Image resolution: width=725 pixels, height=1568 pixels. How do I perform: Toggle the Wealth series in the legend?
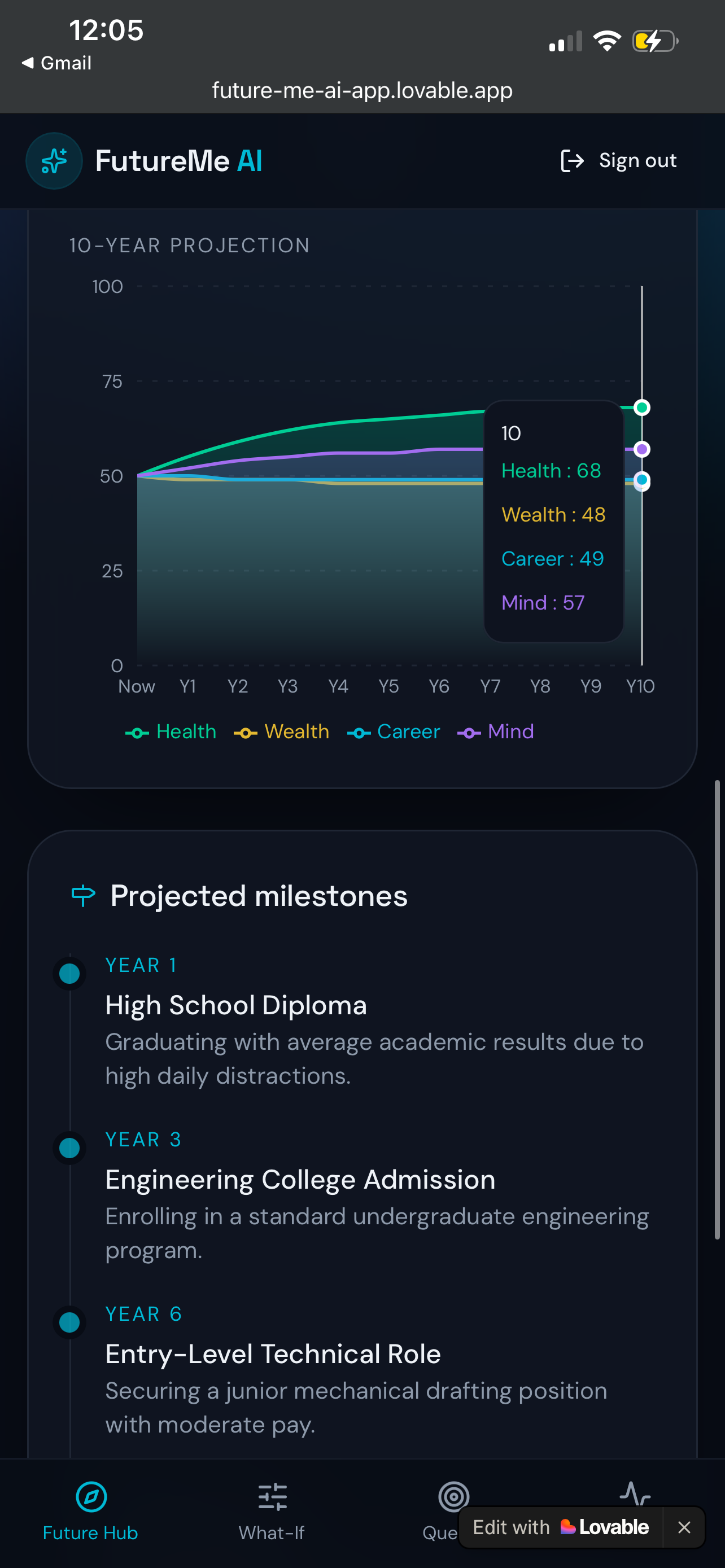click(x=281, y=732)
